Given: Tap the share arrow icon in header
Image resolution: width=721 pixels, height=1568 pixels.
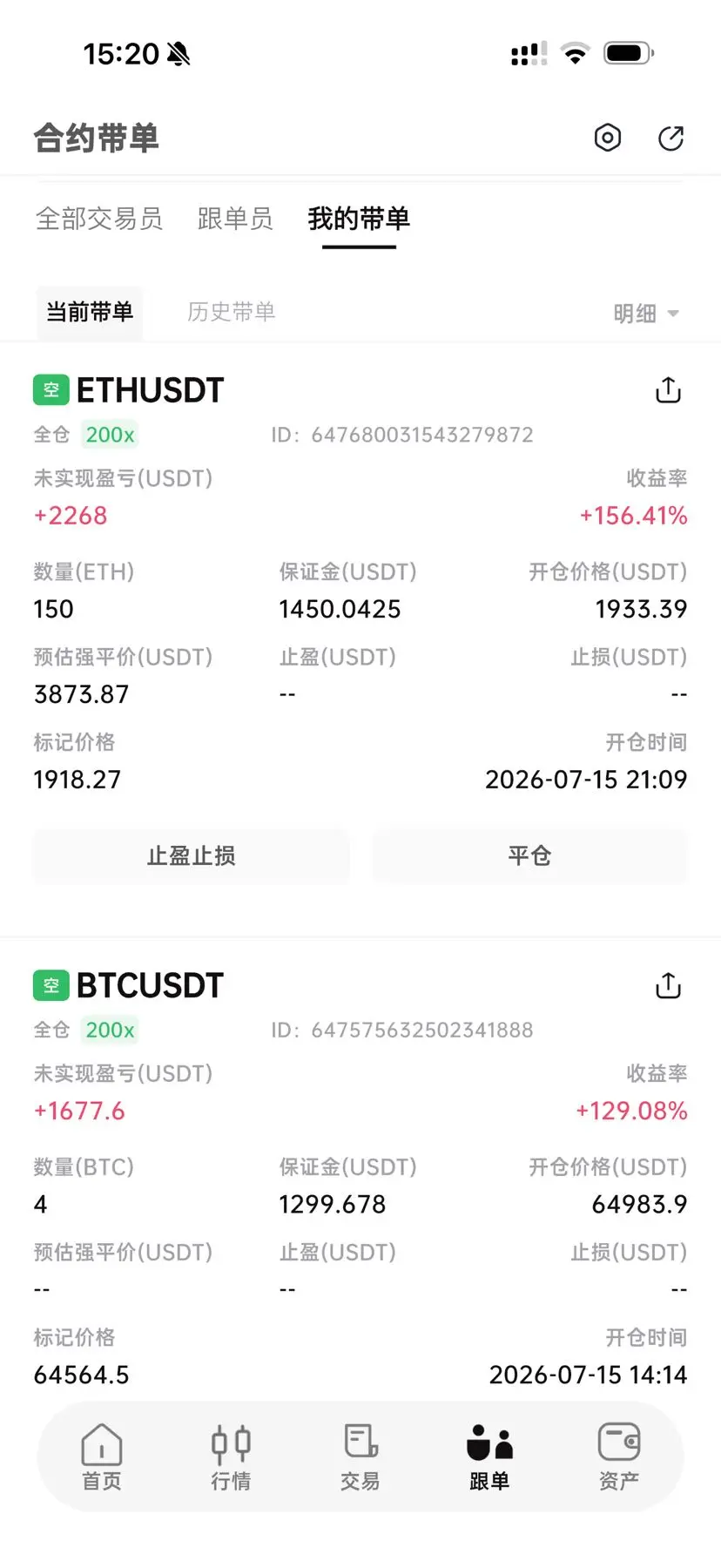Looking at the screenshot, I should pos(670,138).
